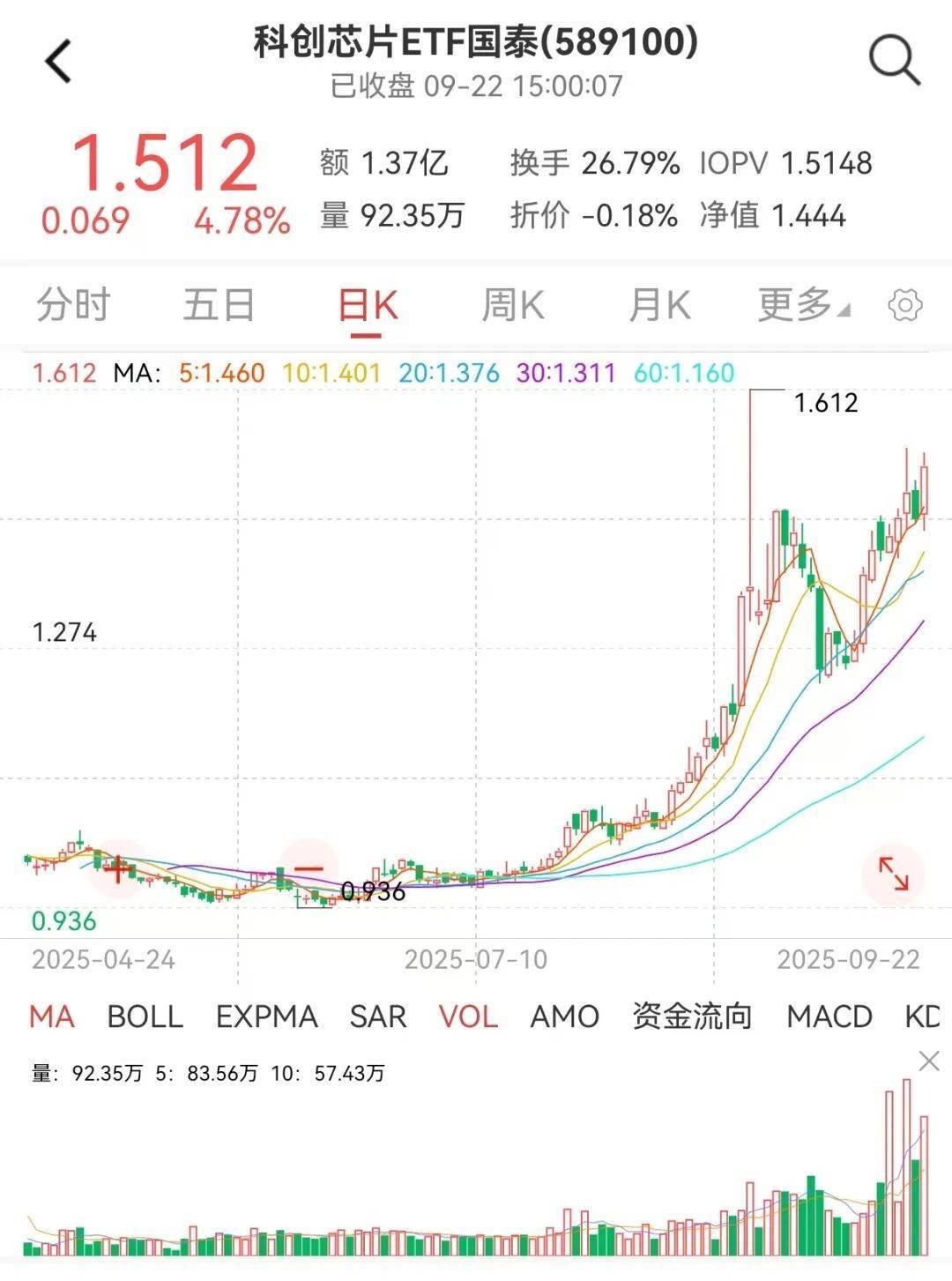952x1281 pixels.
Task: Select the SAR indicator
Action: (x=378, y=1017)
